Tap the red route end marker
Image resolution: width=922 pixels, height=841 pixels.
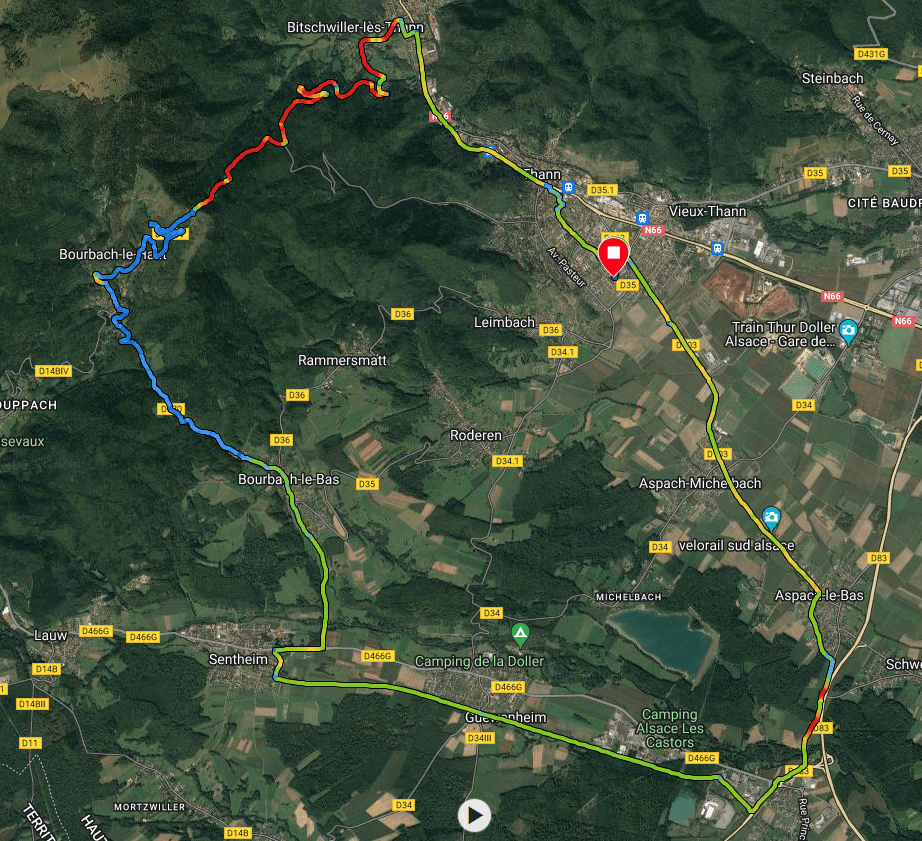pyautogui.click(x=613, y=254)
